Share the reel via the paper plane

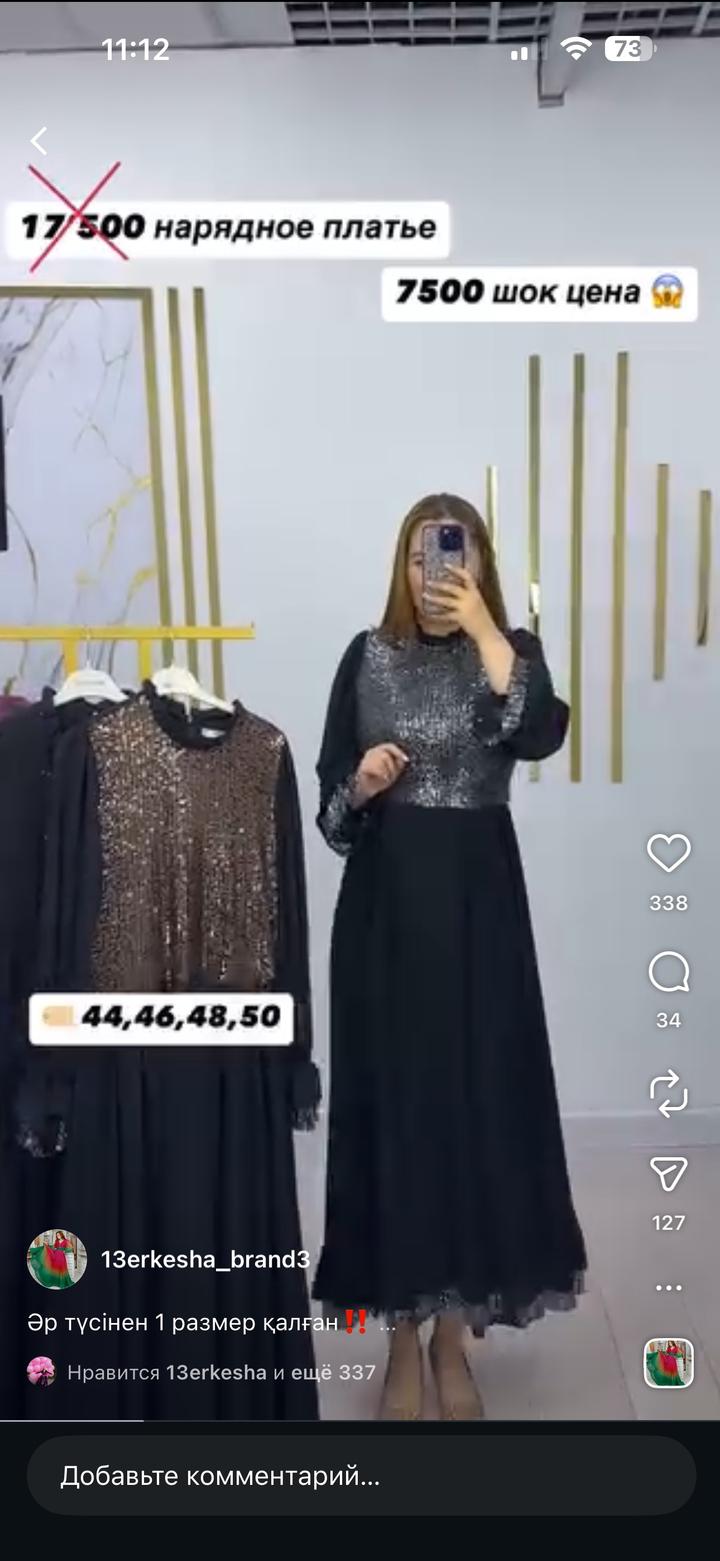(x=668, y=1174)
